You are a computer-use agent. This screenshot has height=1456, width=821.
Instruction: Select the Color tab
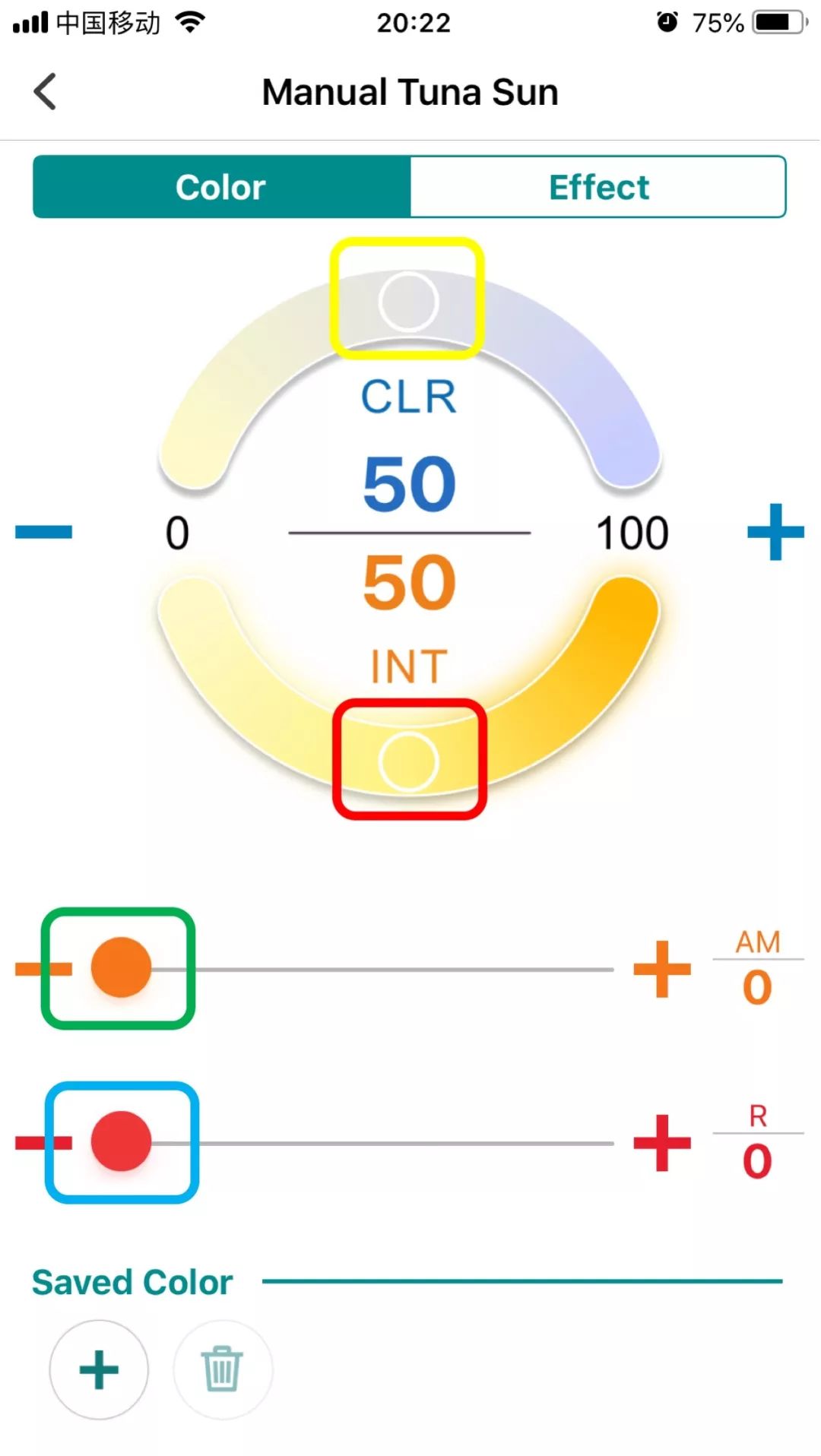[x=221, y=187]
